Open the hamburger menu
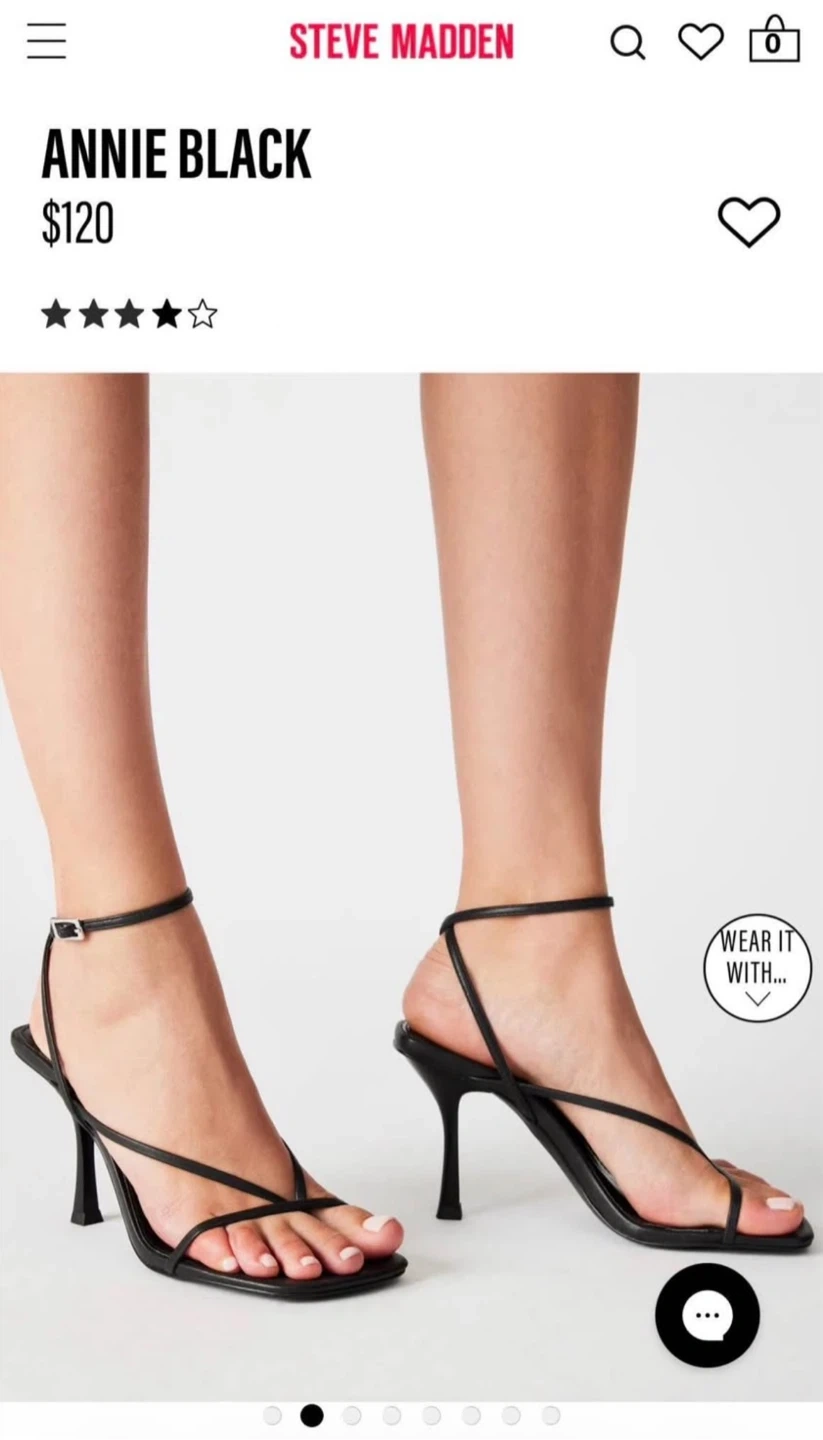This screenshot has height=1440, width=823. pos(46,41)
